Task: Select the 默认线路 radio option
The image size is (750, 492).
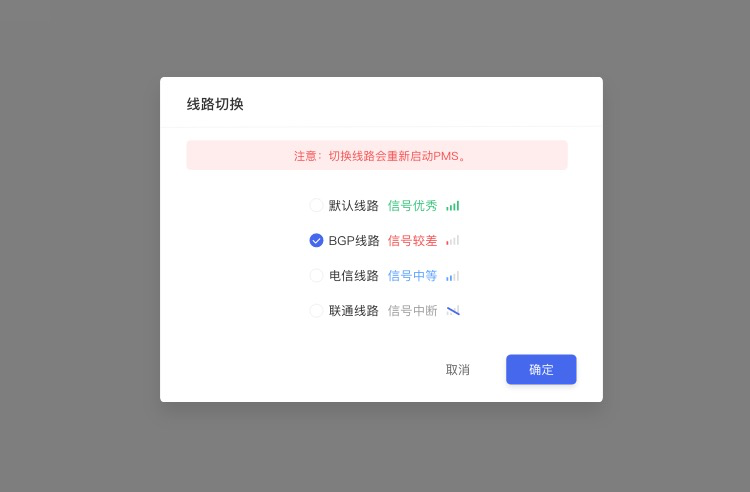Action: pos(316,205)
